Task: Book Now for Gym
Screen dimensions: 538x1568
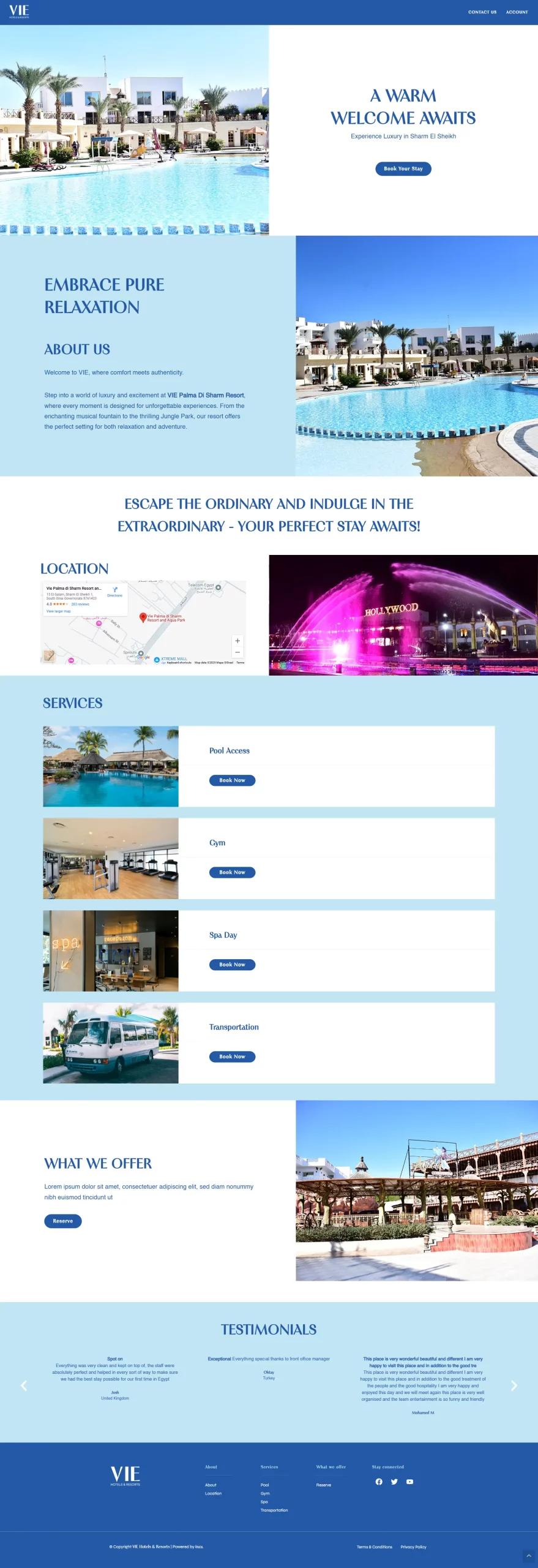Action: click(x=232, y=872)
